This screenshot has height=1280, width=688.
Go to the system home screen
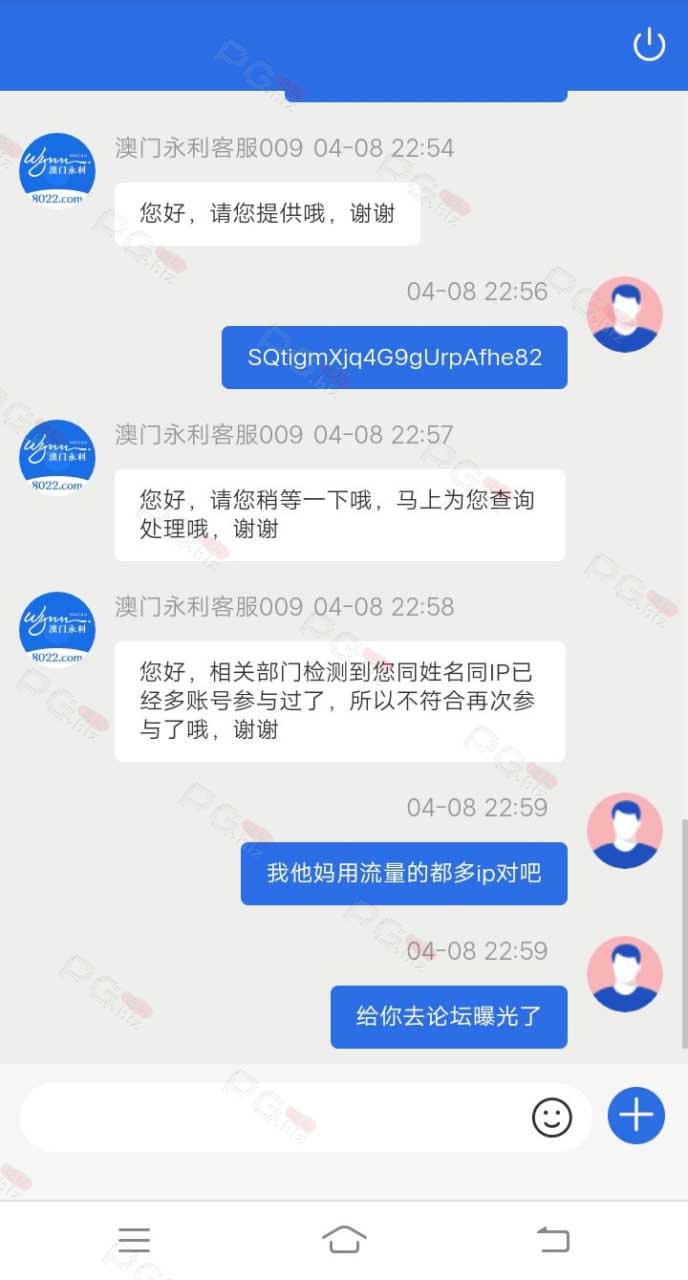(344, 1240)
